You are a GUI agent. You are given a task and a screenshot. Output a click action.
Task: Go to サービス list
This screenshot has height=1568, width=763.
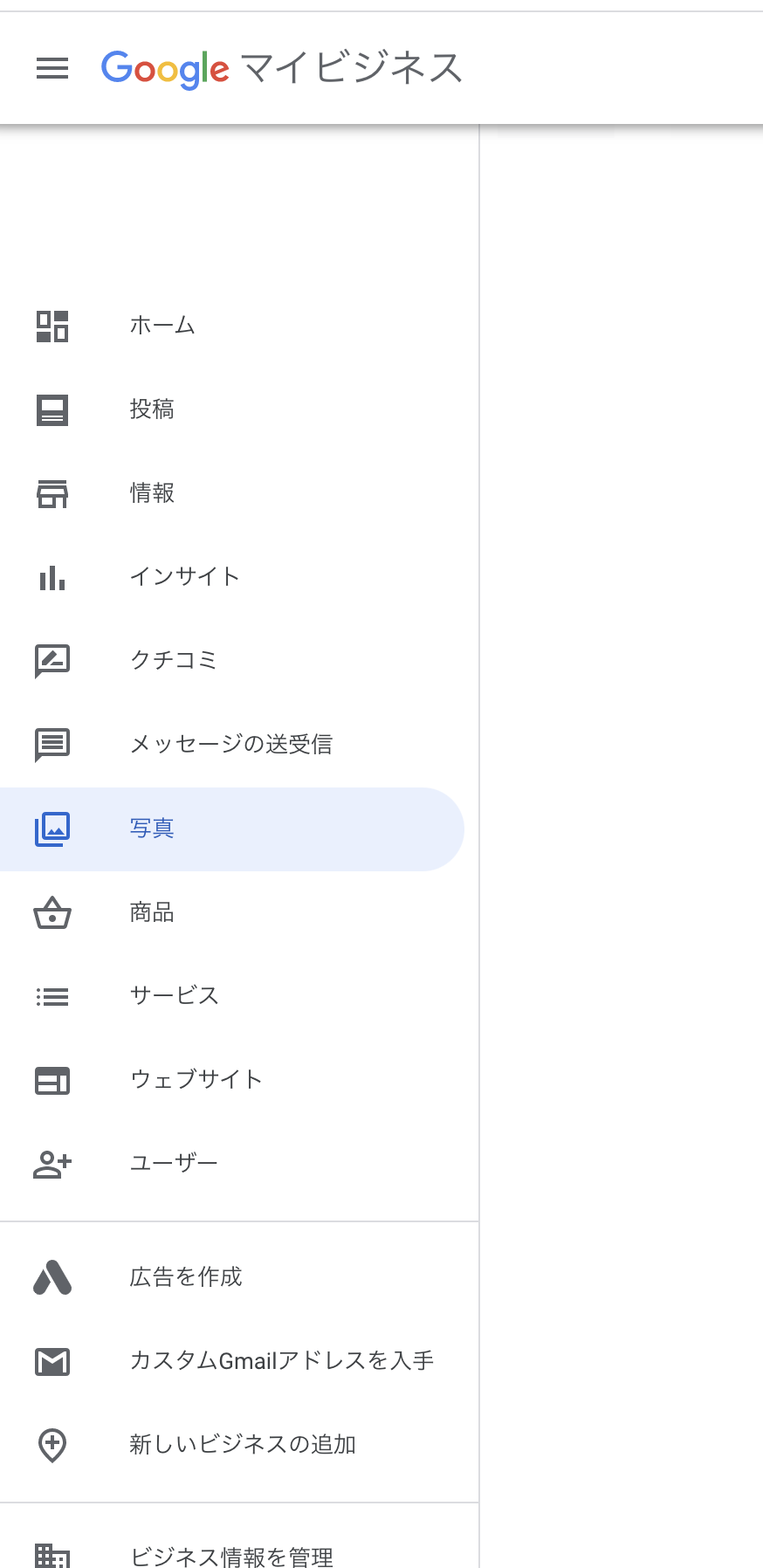(232, 996)
